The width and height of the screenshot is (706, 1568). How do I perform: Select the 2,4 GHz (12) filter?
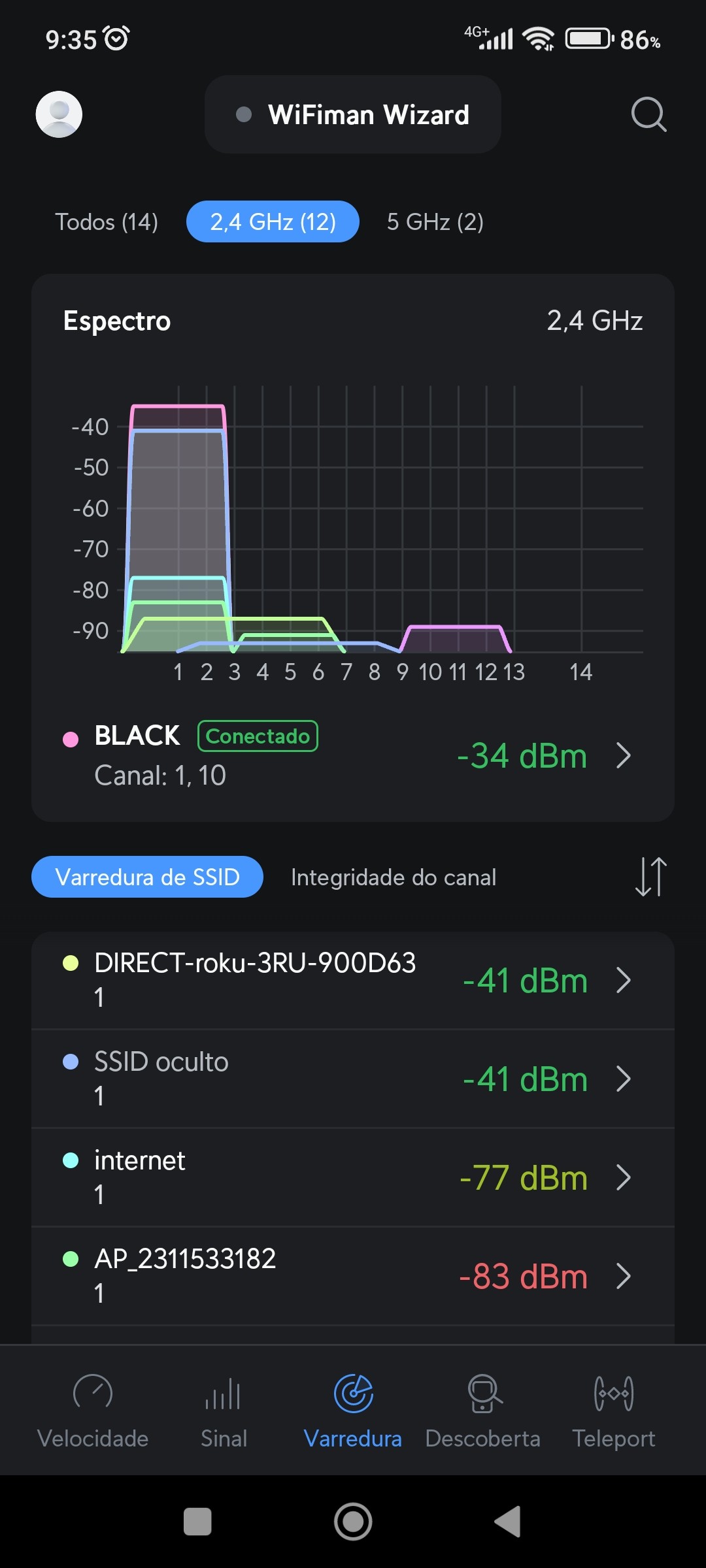pos(273,222)
